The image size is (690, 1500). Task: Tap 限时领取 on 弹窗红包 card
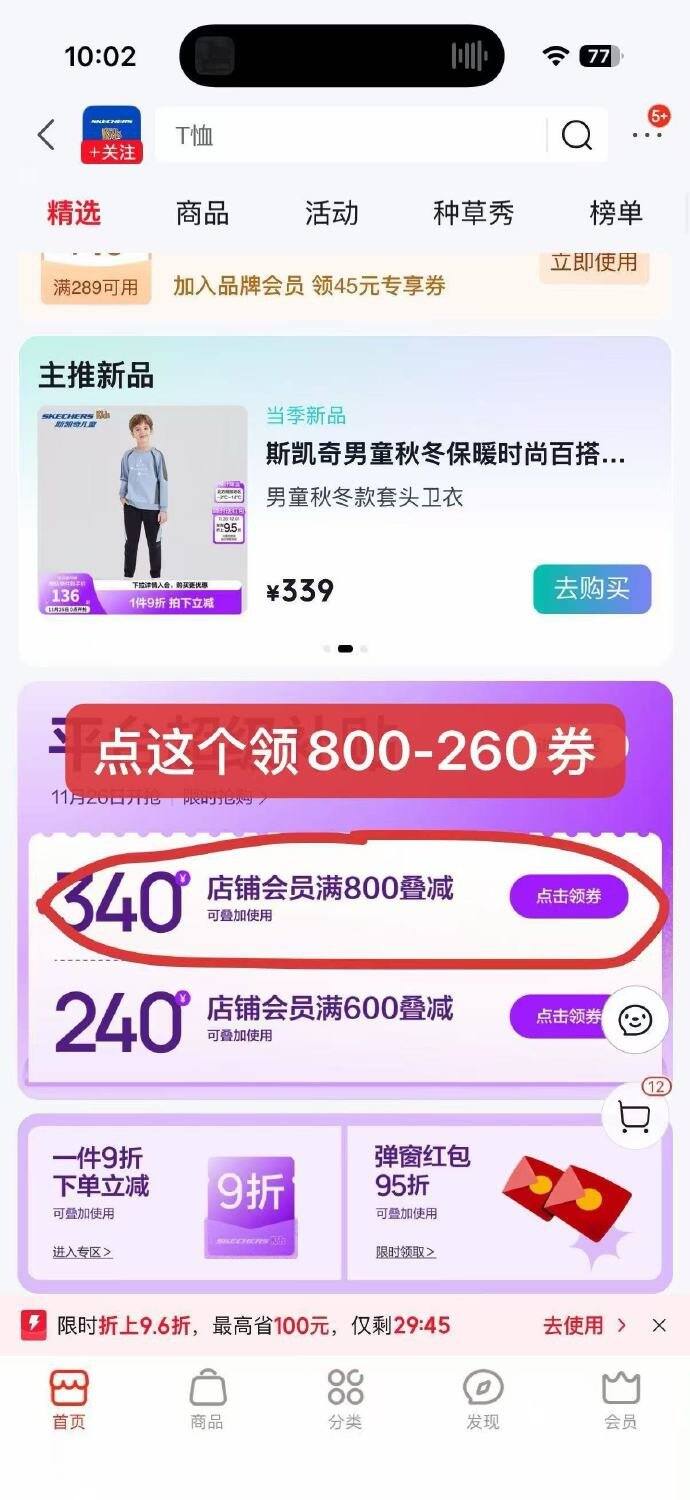[x=405, y=1252]
